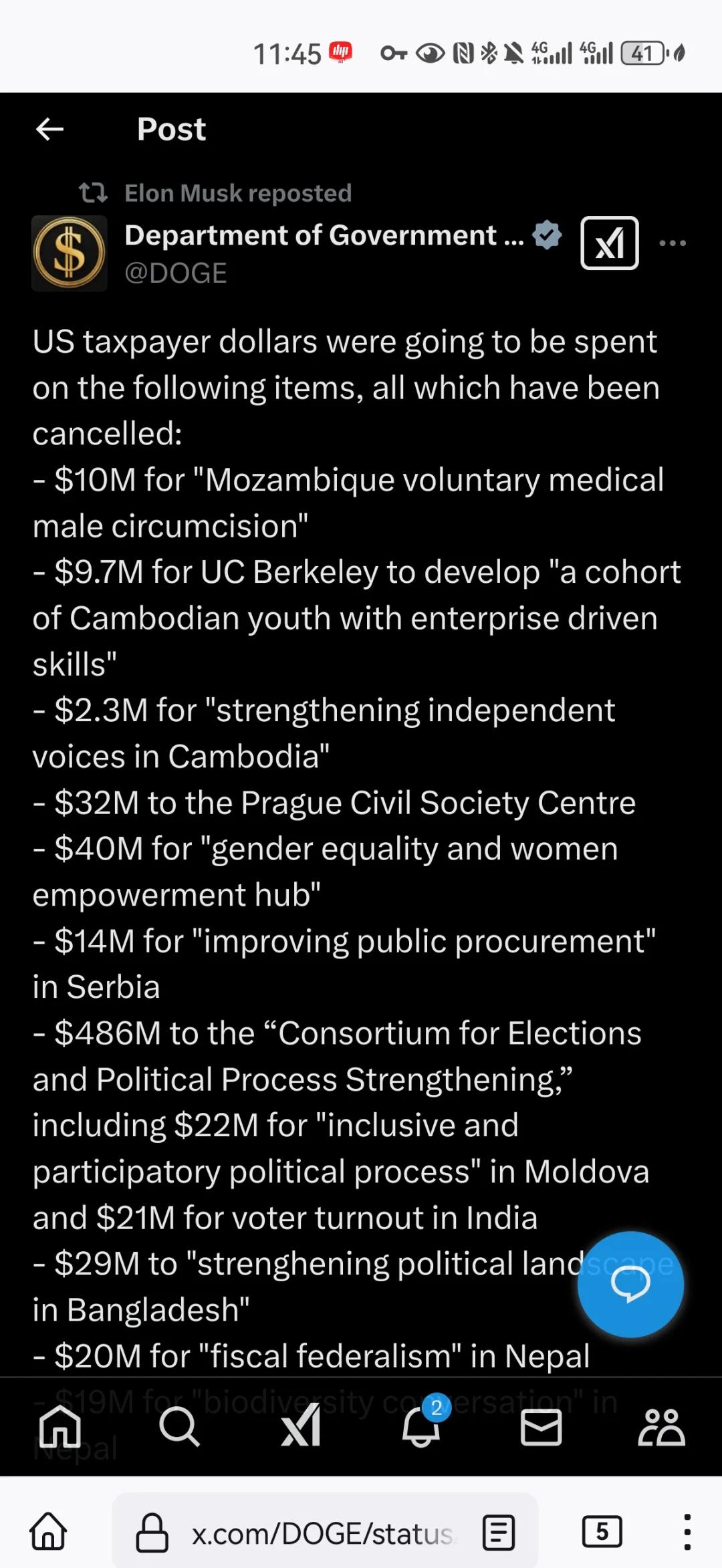
Task: Open the browser tab switcher showing 5
Action: coord(602,1532)
